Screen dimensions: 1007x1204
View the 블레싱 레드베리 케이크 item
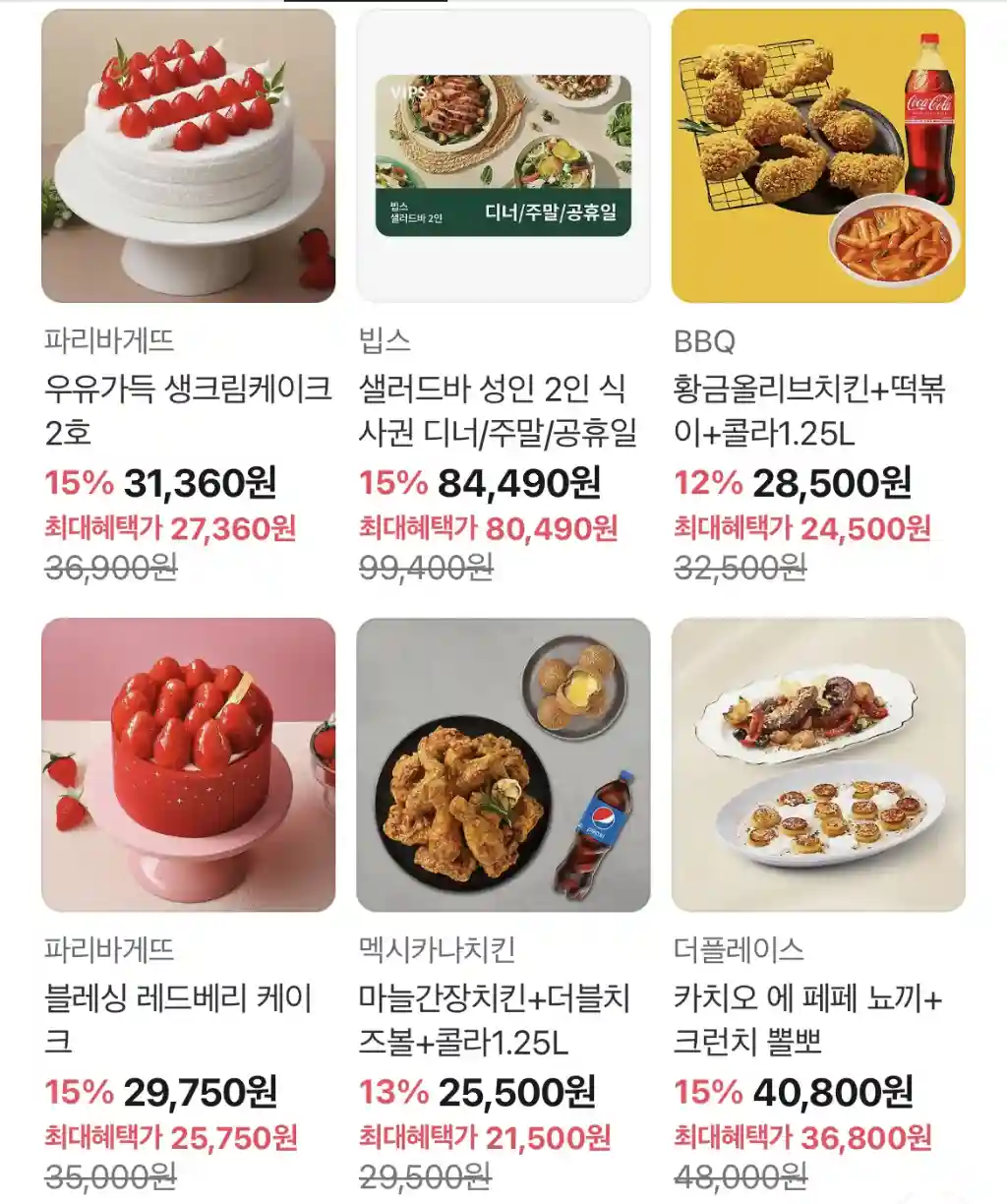click(188, 765)
